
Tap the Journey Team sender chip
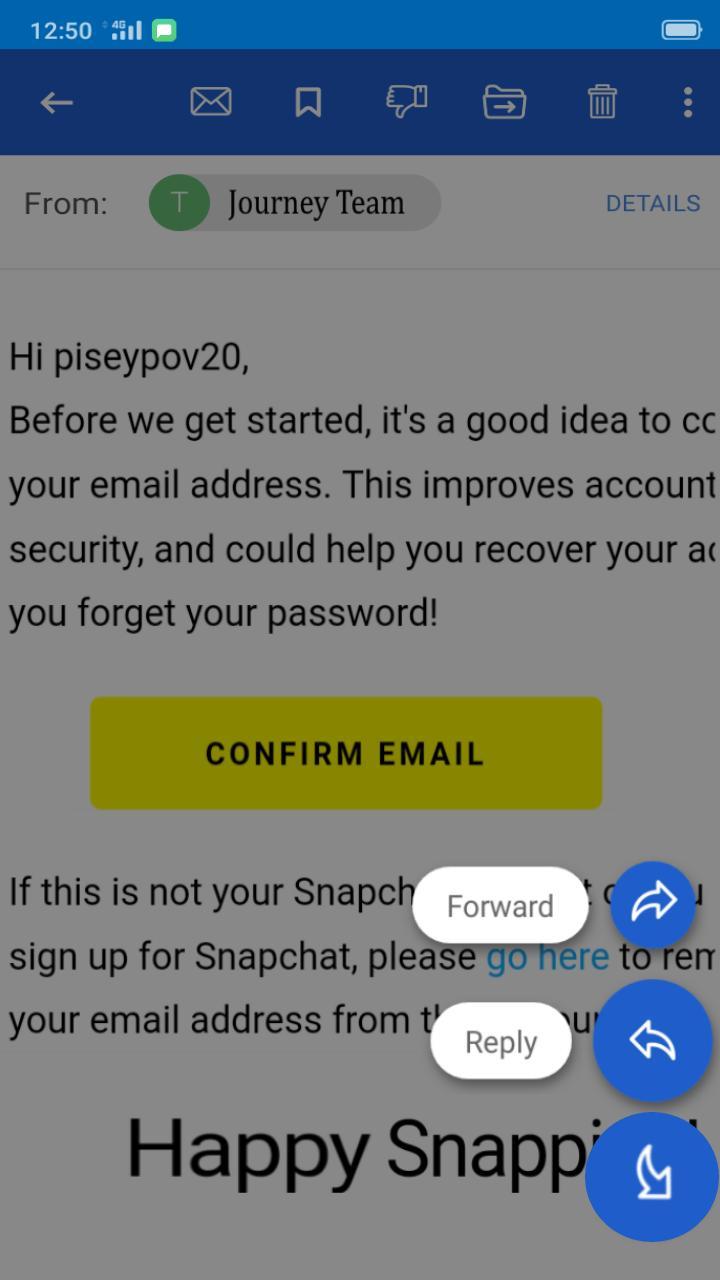tap(295, 203)
